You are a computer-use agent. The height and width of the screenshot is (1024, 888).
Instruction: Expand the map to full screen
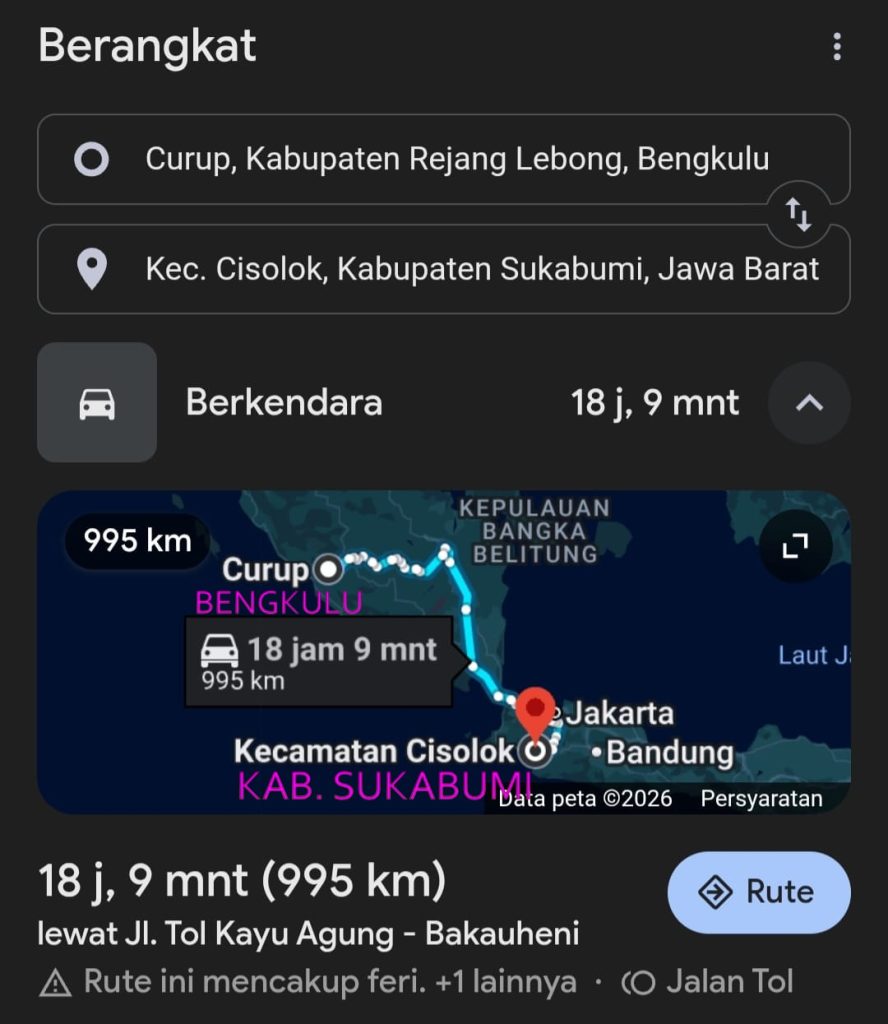(795, 546)
